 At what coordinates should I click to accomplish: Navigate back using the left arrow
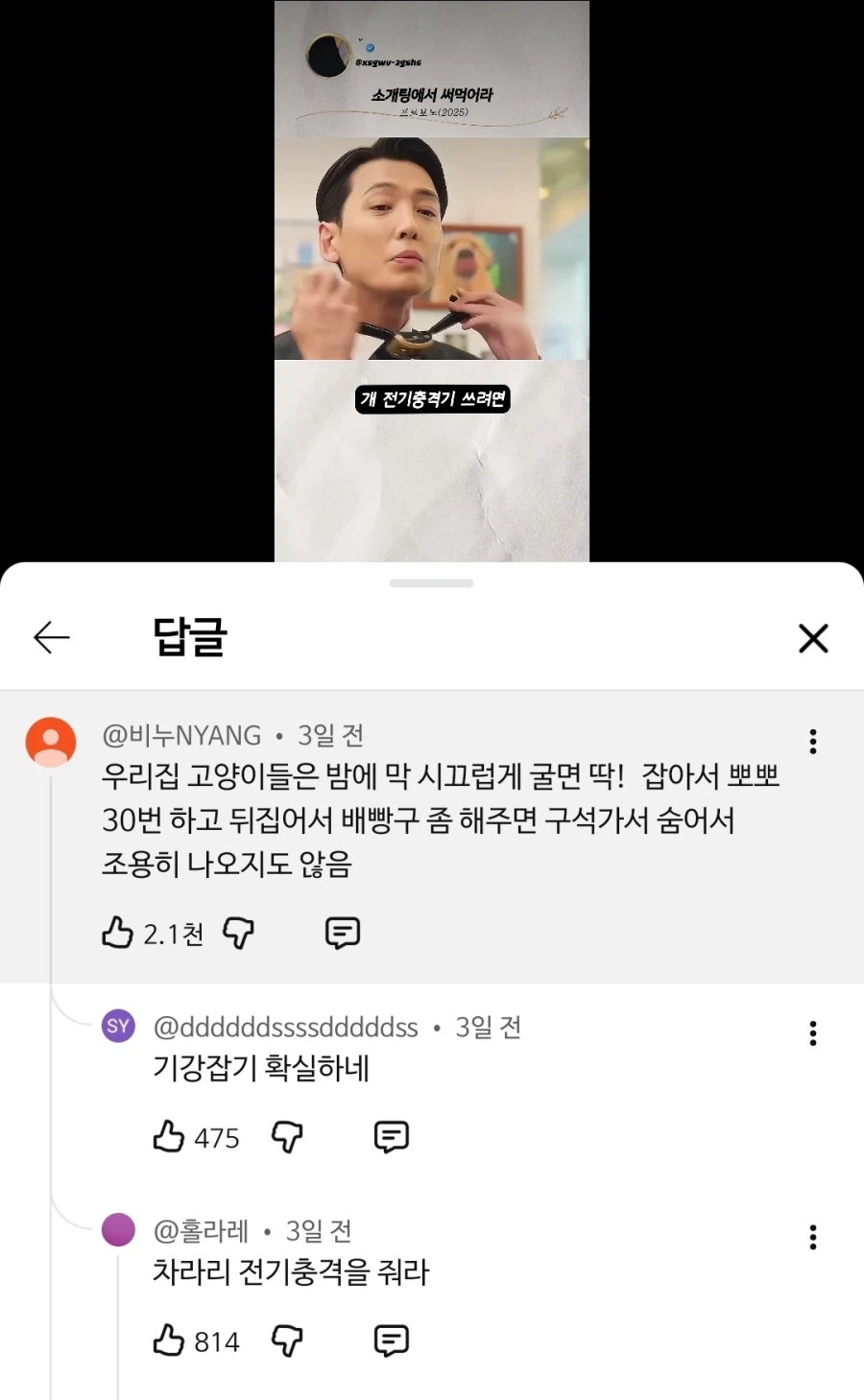(52, 637)
